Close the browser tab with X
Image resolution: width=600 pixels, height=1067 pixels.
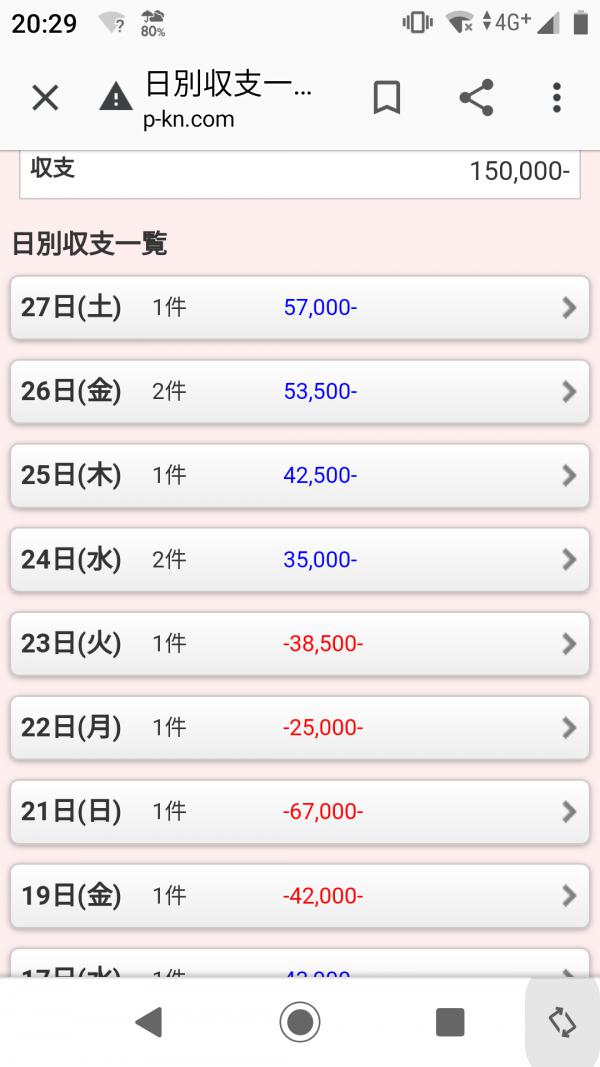(x=45, y=98)
